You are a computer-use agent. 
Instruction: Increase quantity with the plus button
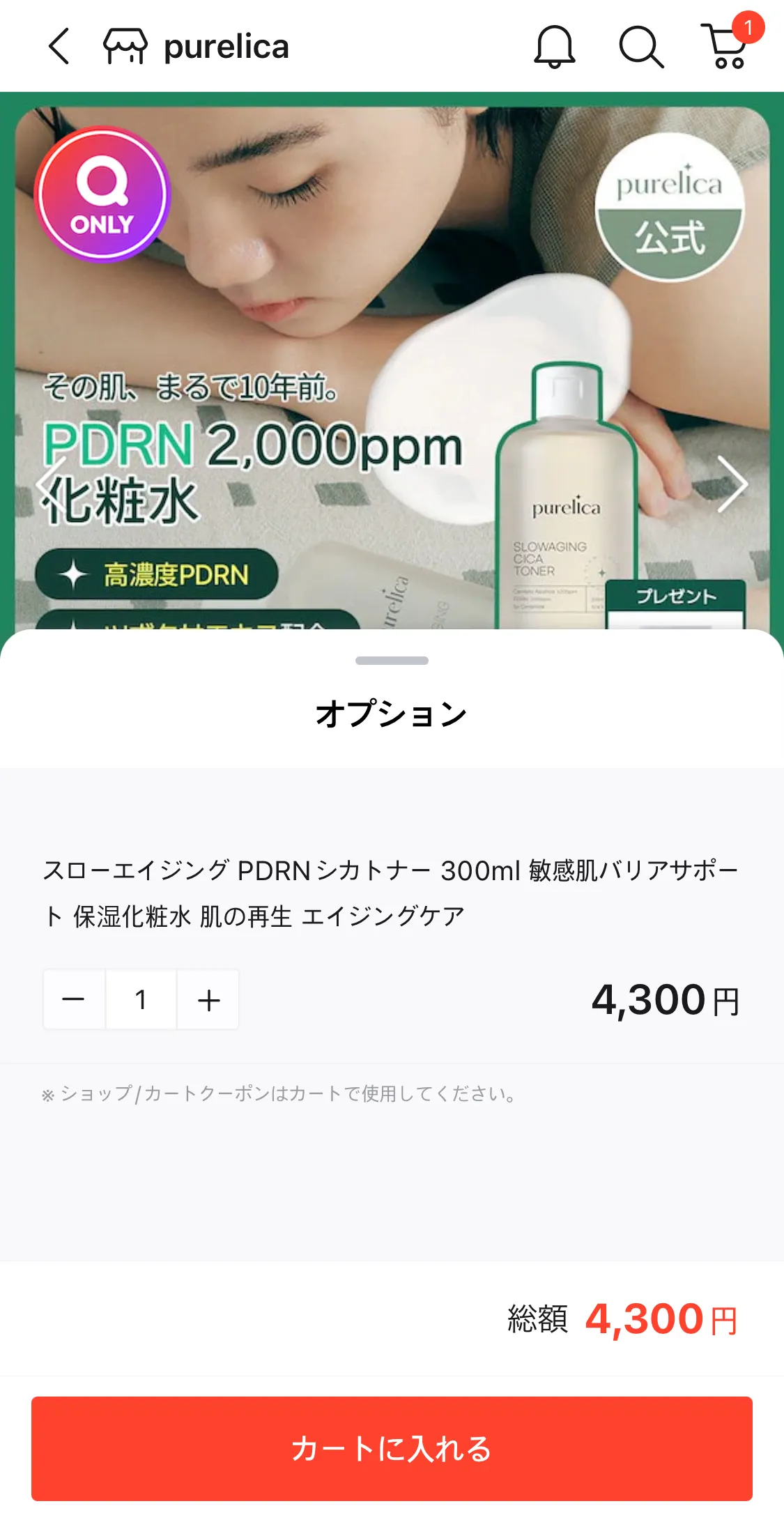[x=208, y=999]
